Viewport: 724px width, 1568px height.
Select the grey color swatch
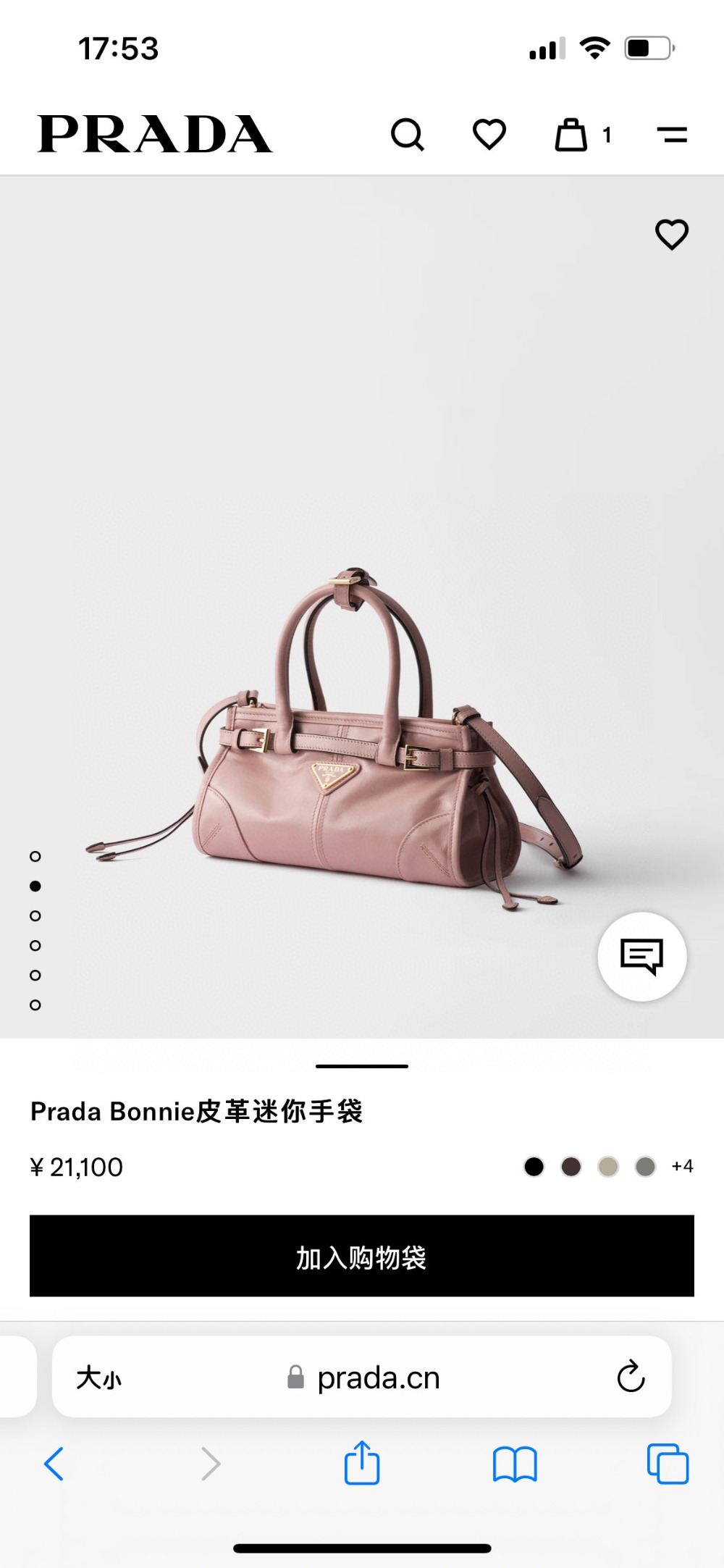click(x=645, y=1167)
